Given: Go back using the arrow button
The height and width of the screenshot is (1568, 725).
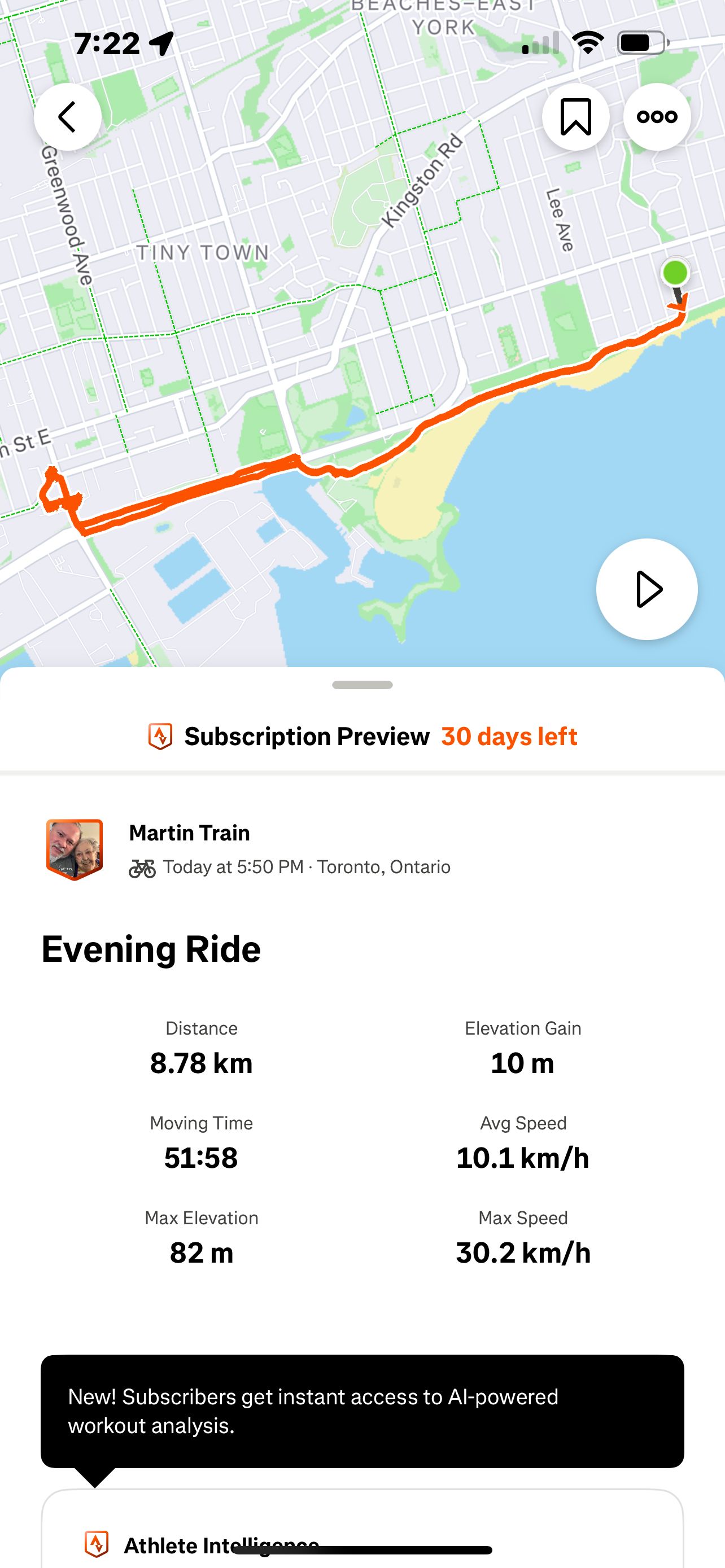Looking at the screenshot, I should [68, 117].
